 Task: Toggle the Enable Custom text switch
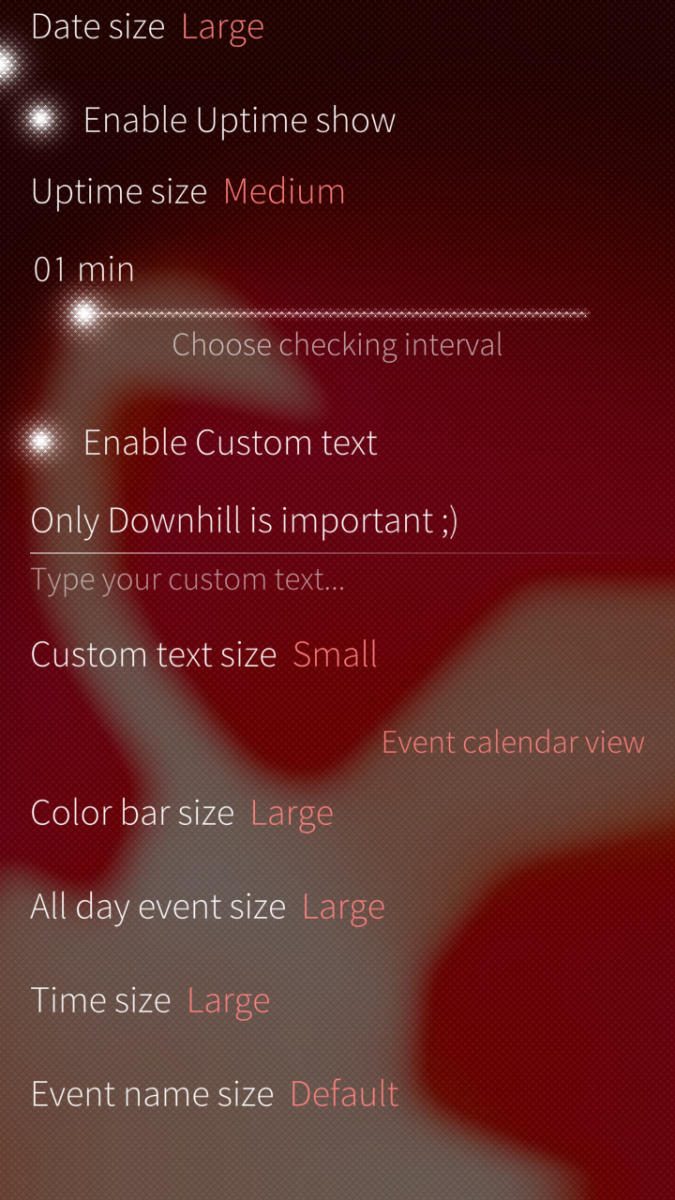tap(42, 442)
